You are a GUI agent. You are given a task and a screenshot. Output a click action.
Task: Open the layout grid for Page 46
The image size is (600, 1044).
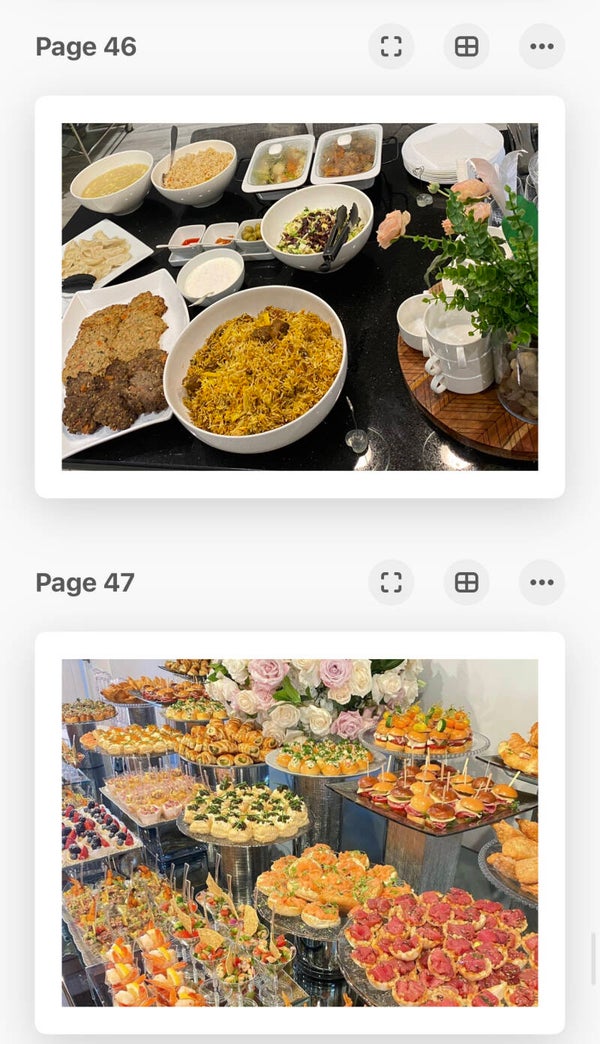tap(466, 47)
